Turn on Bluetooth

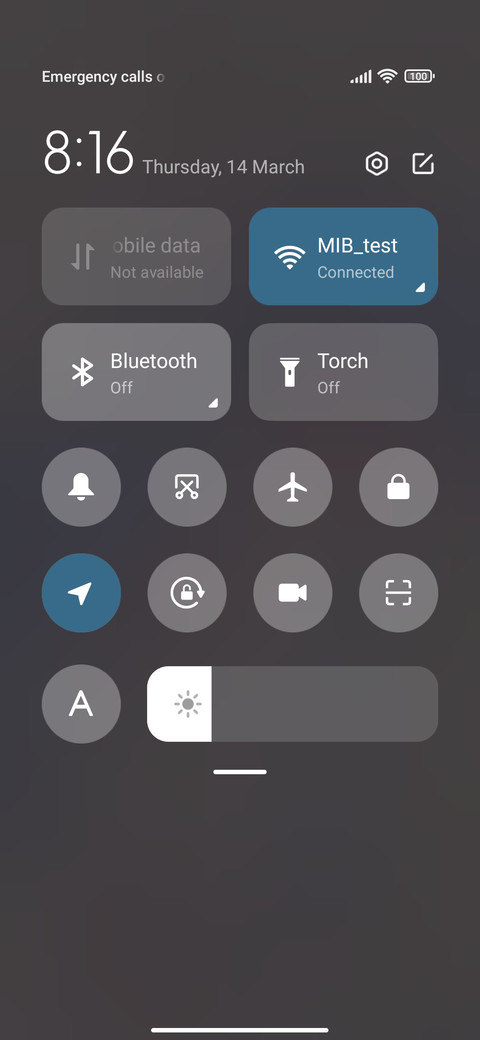[137, 371]
